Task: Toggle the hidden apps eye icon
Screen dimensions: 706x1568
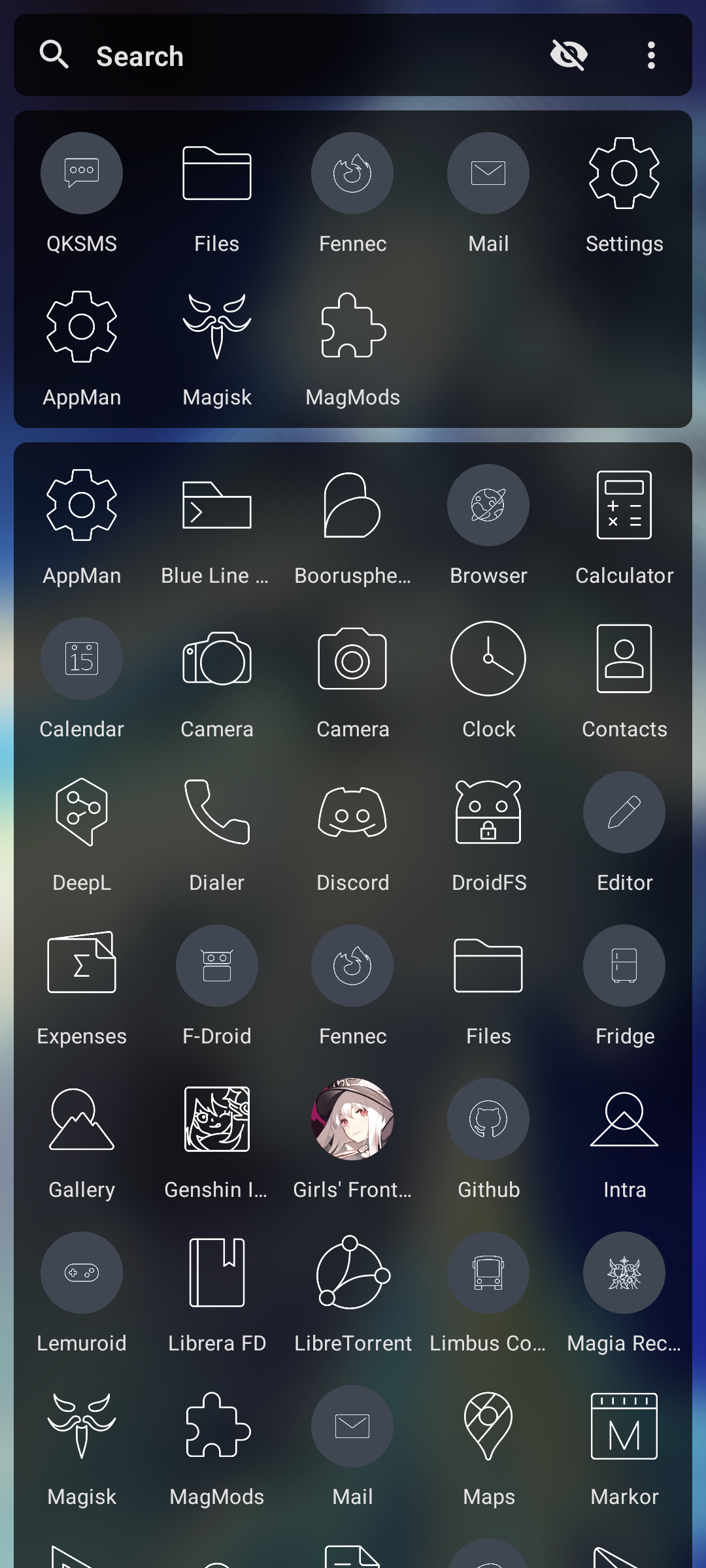Action: click(568, 56)
